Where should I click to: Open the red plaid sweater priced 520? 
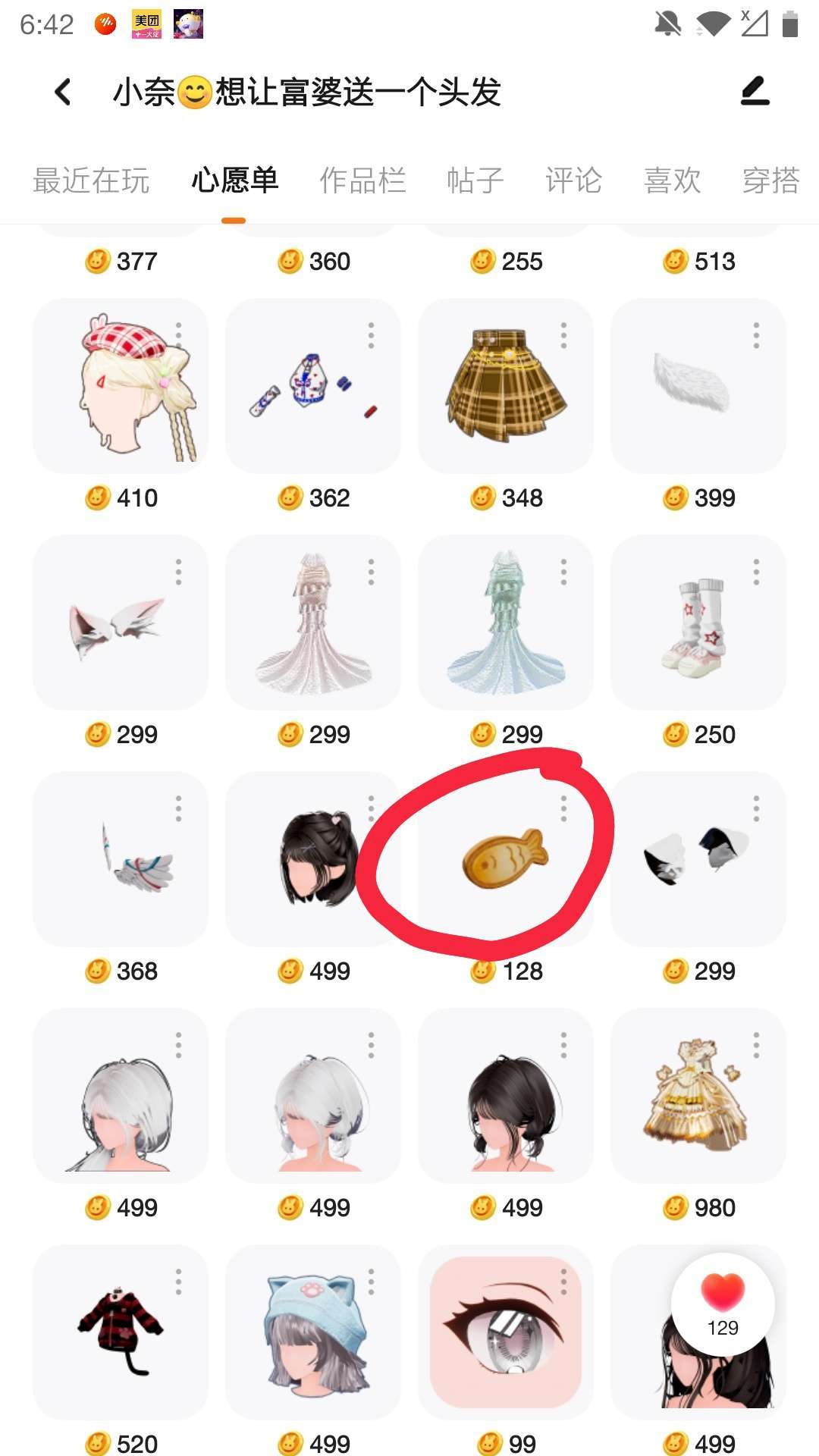121,1332
